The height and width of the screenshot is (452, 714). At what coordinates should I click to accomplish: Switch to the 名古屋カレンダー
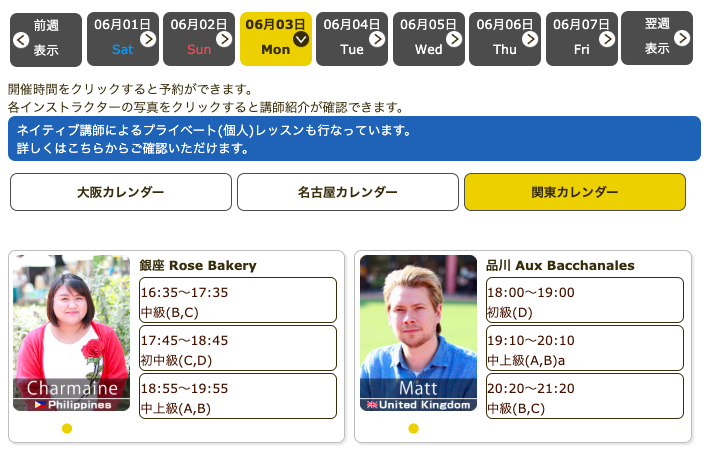[x=348, y=192]
